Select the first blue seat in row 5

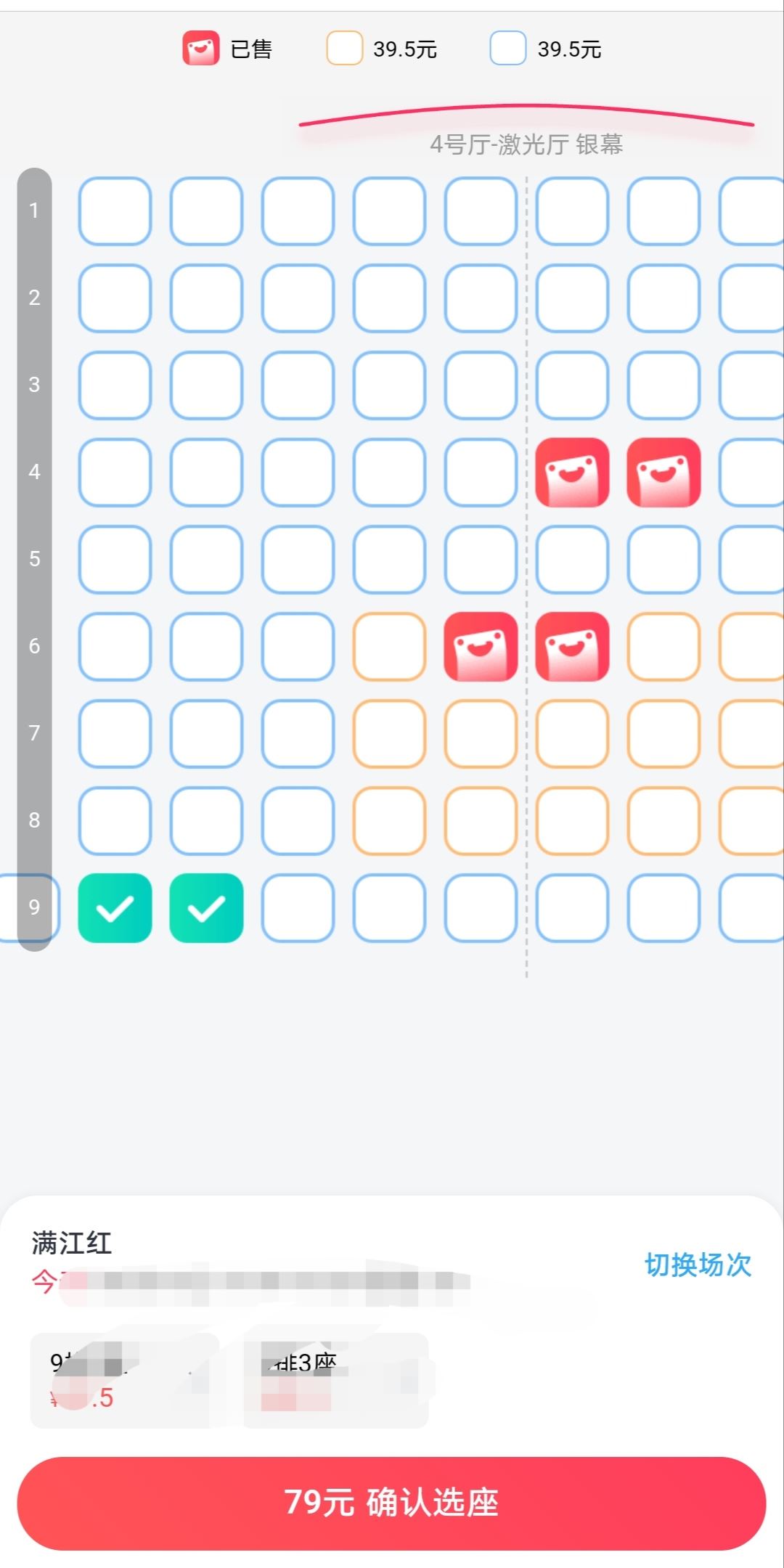(x=115, y=559)
